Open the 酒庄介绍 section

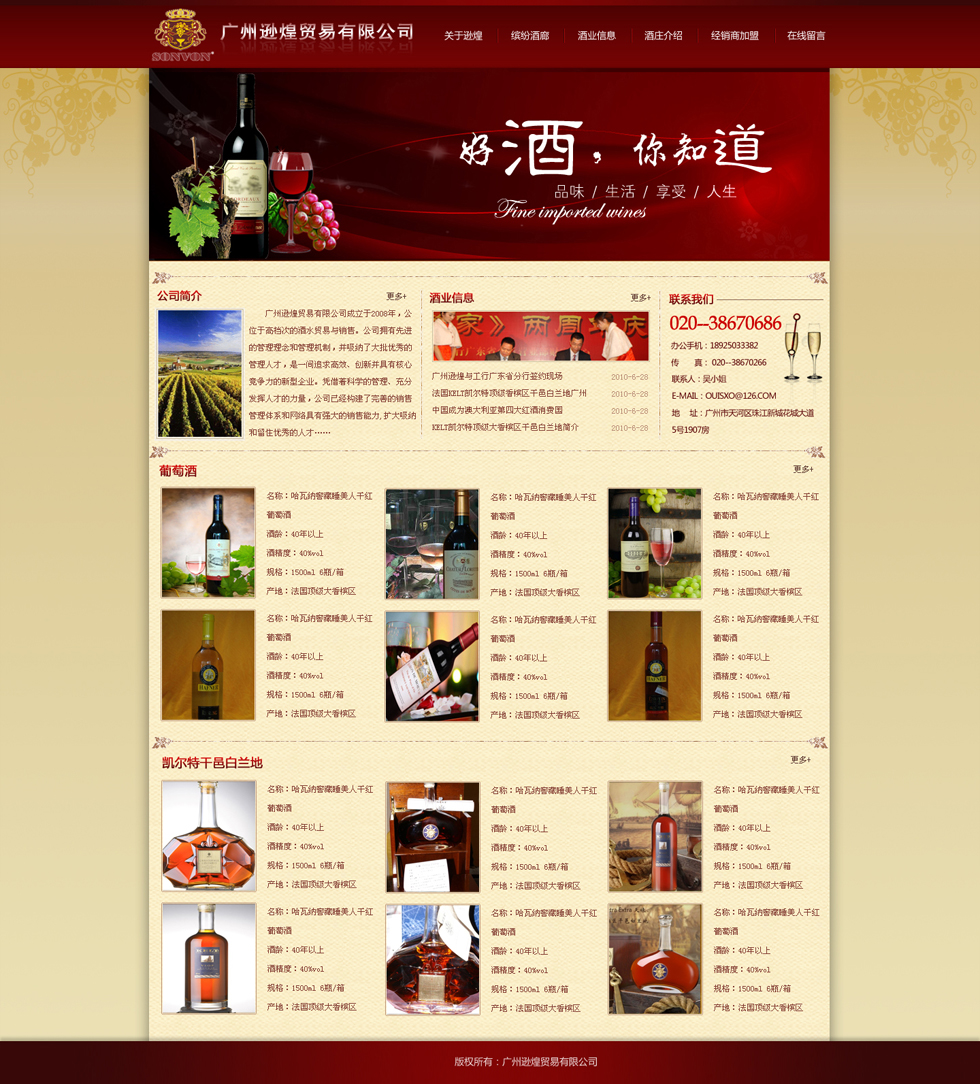[x=663, y=36]
